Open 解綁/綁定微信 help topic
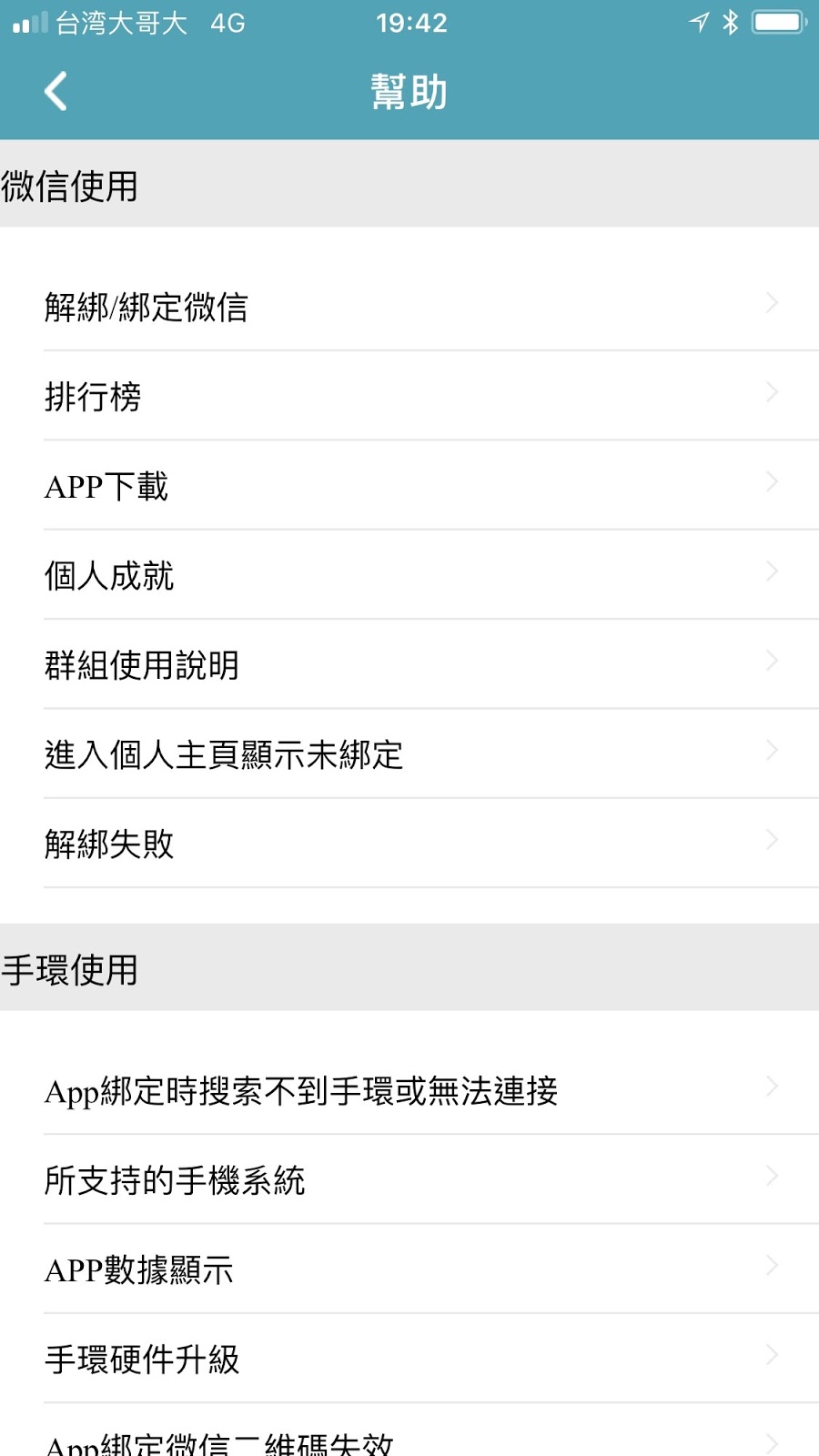 [409, 307]
